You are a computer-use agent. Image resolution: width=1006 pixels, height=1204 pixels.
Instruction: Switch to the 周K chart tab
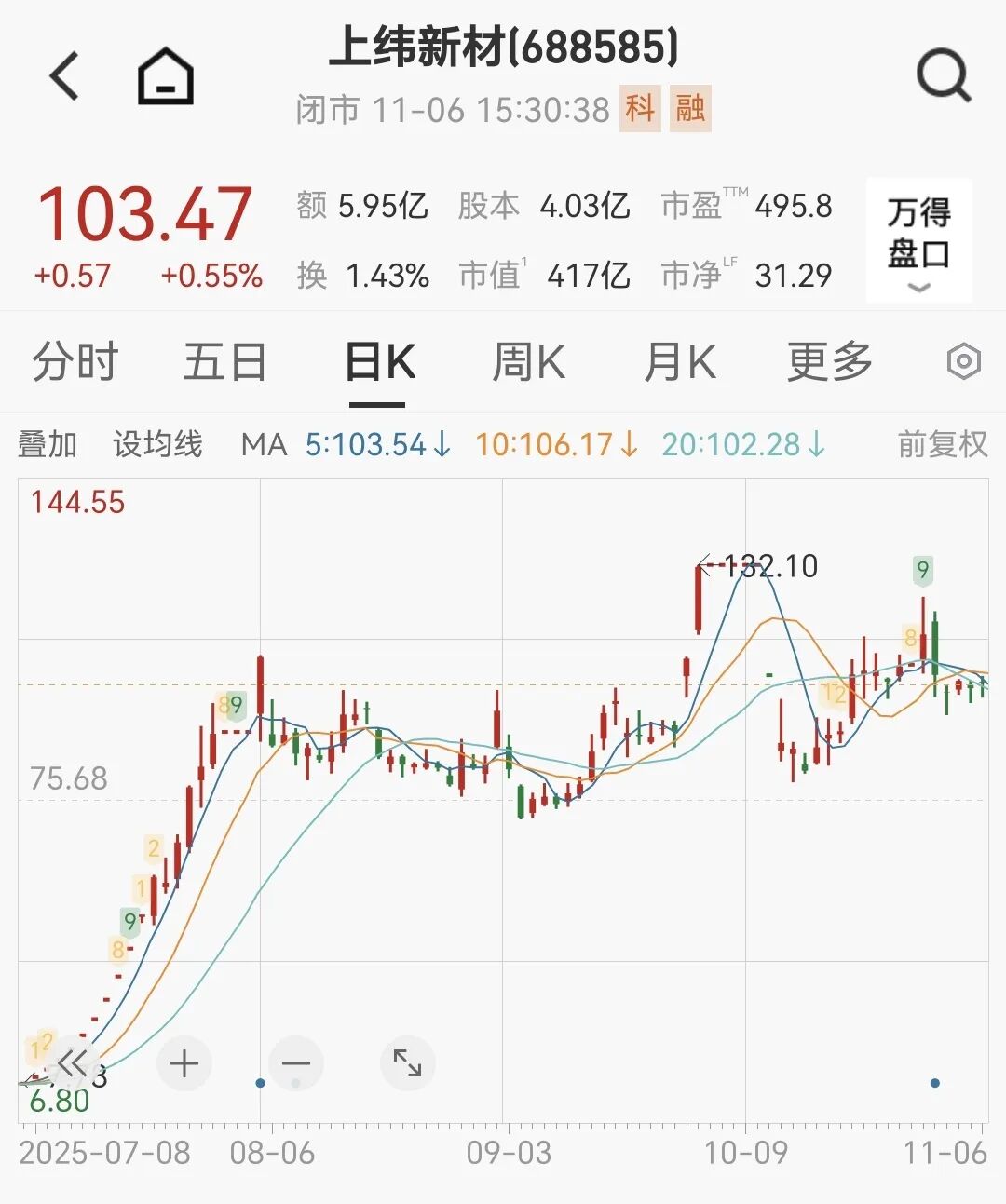pyautogui.click(x=528, y=362)
